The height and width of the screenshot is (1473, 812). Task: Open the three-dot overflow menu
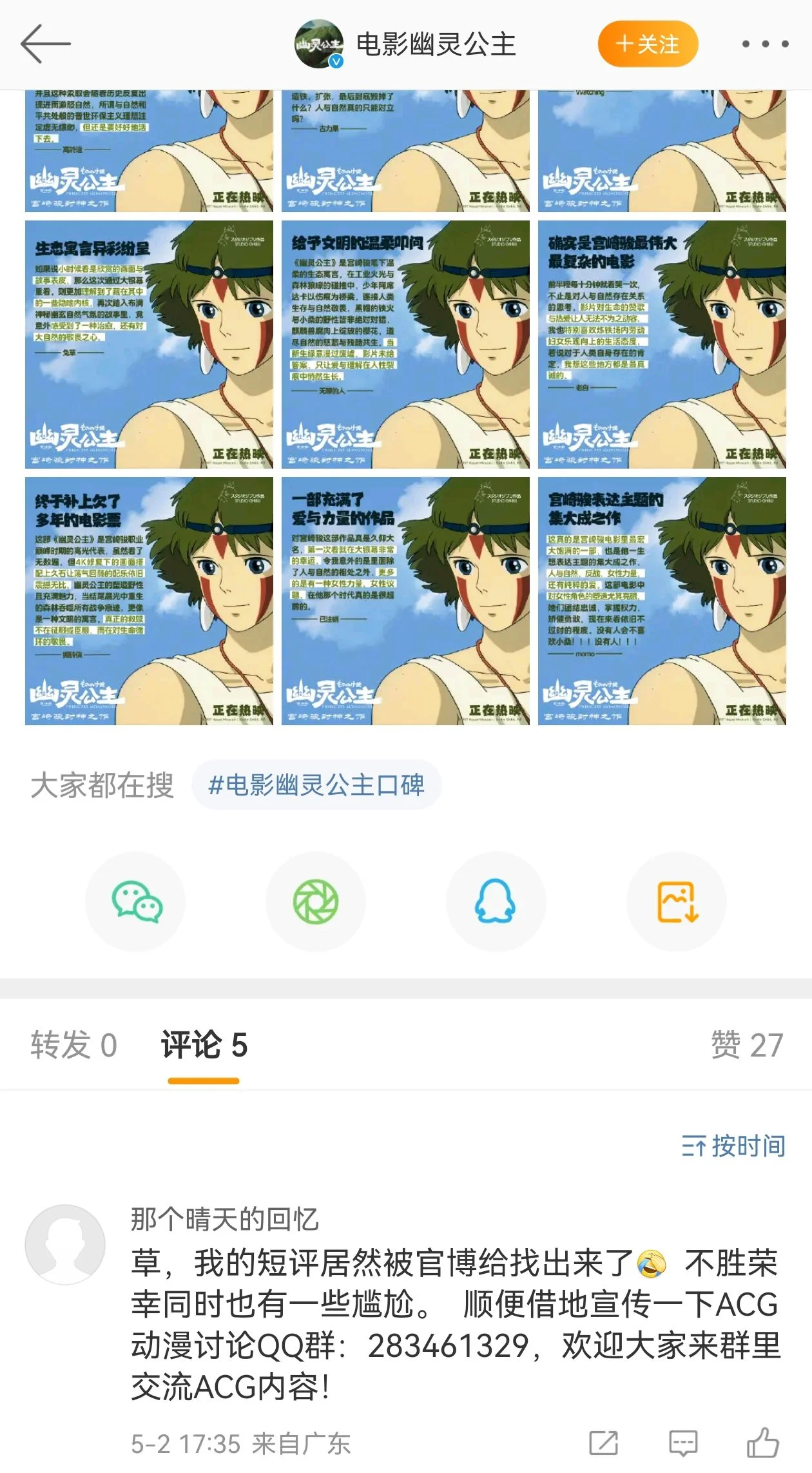point(765,44)
